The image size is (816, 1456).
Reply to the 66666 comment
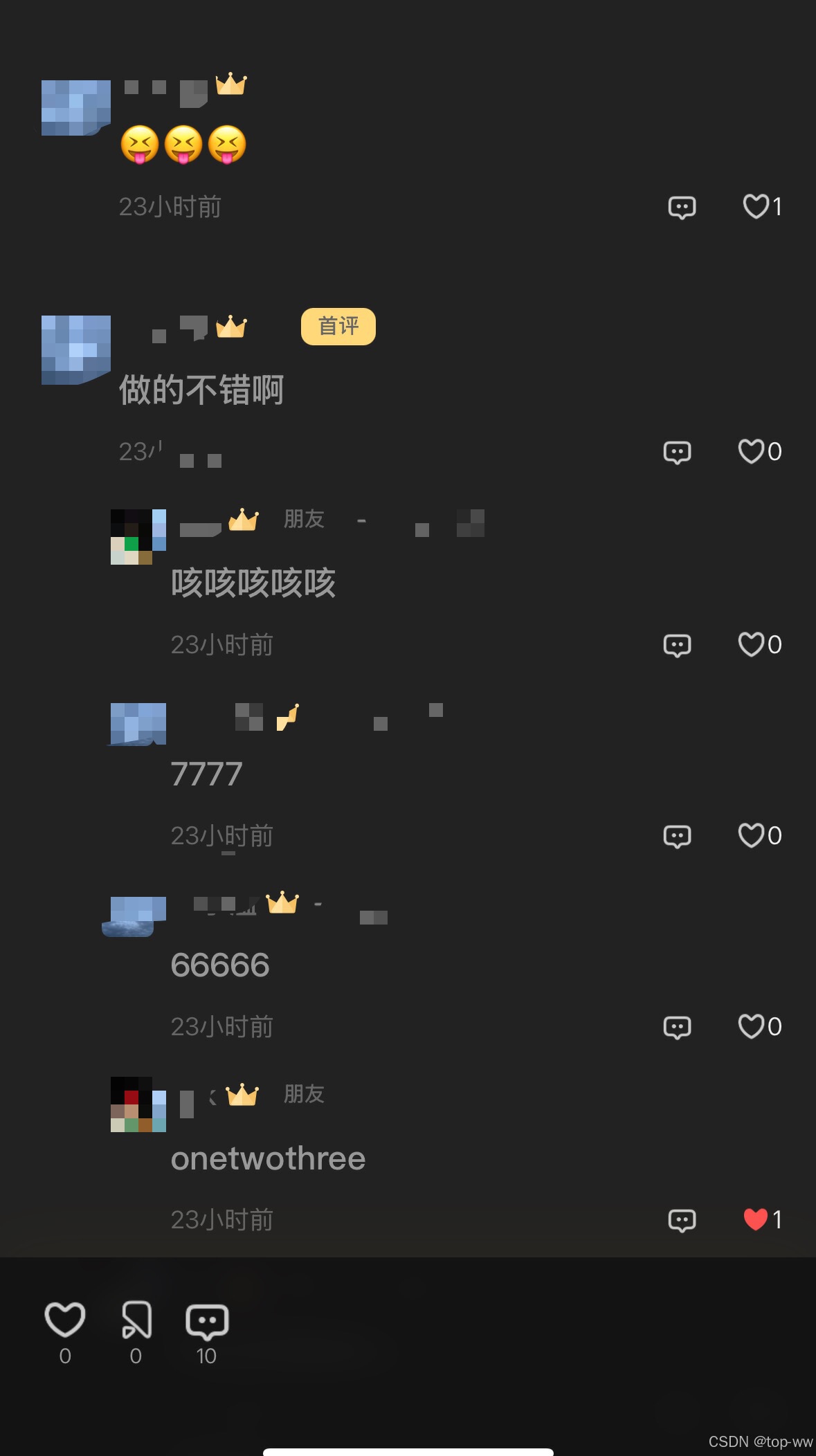pos(677,1027)
